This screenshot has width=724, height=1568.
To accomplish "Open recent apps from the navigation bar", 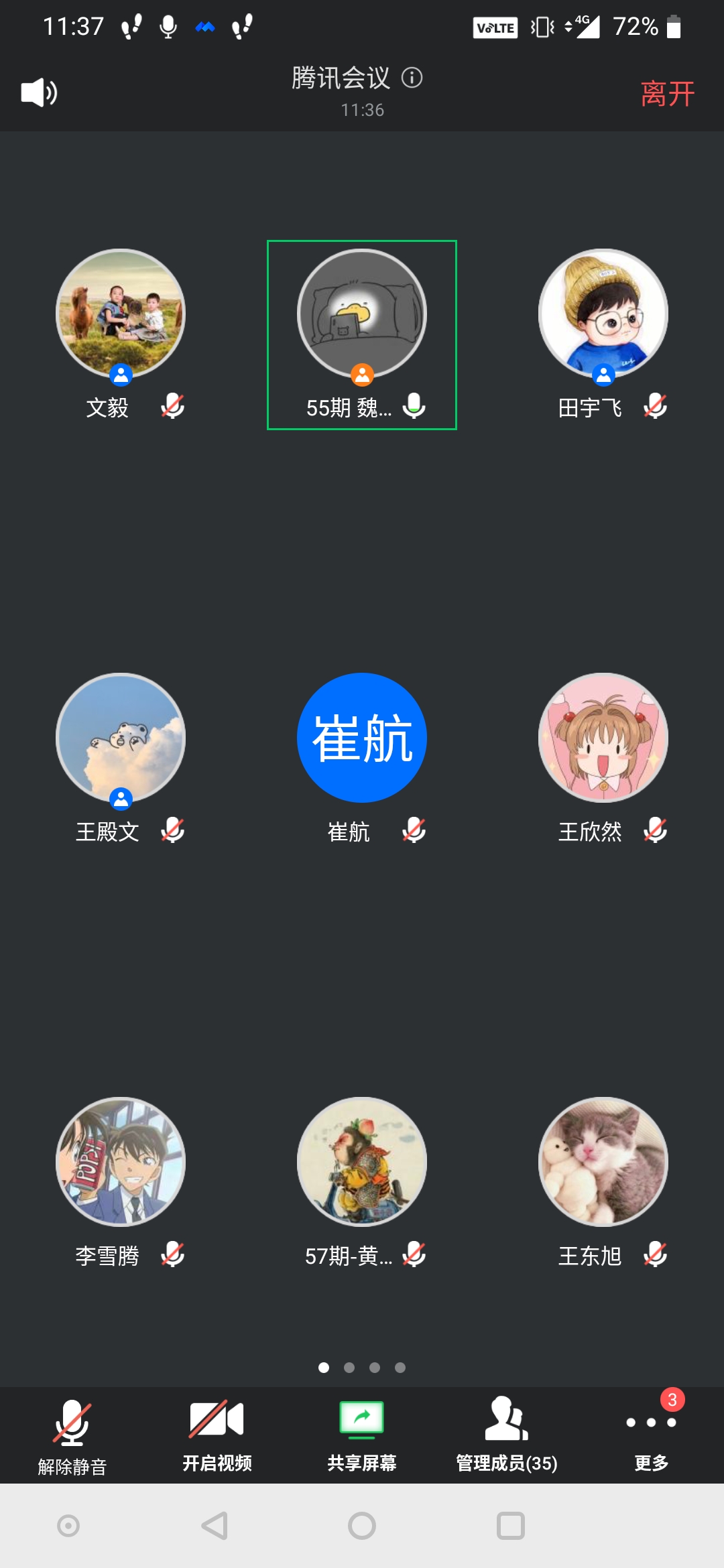I will (510, 1526).
